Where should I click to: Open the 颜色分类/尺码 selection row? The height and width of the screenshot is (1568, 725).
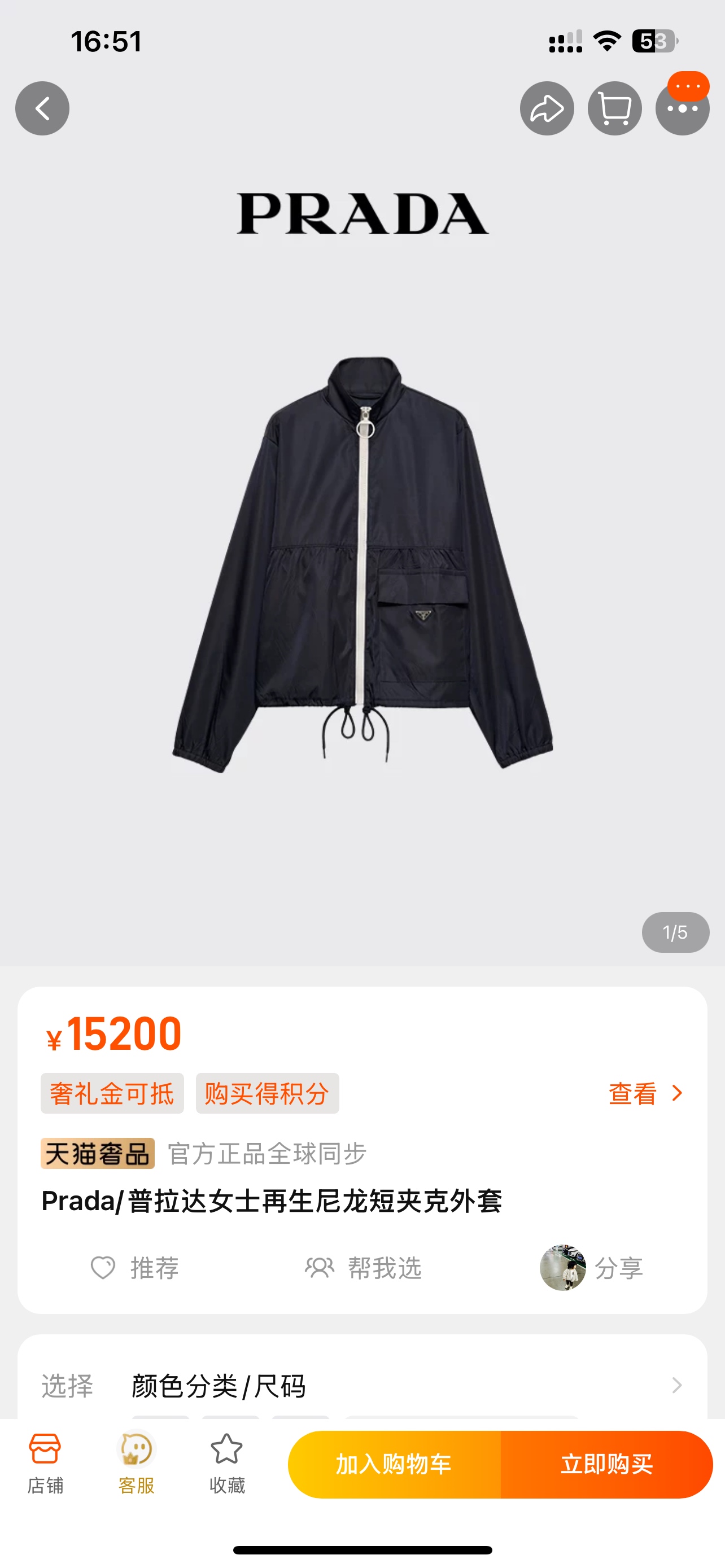point(361,1386)
